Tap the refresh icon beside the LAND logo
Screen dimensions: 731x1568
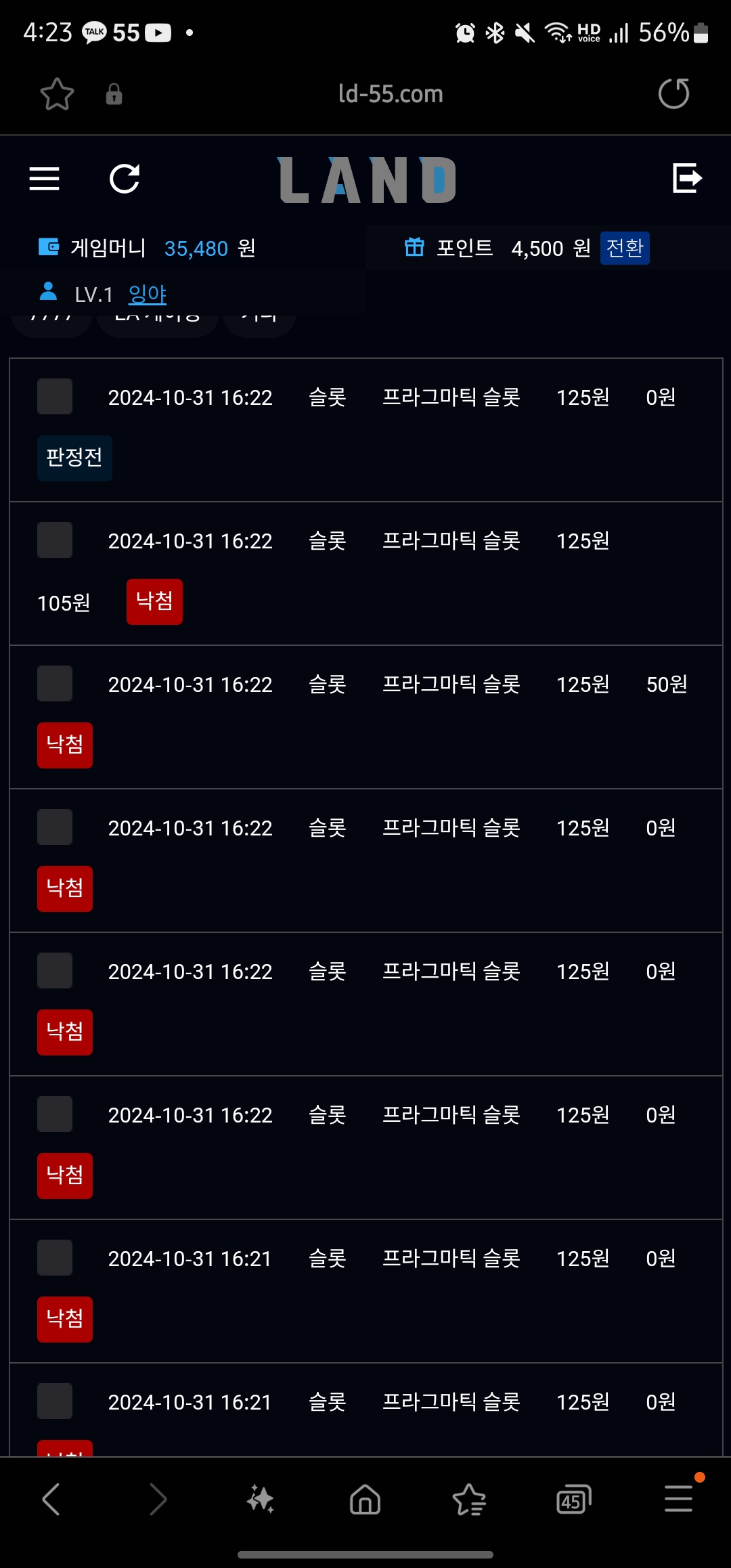(x=125, y=179)
